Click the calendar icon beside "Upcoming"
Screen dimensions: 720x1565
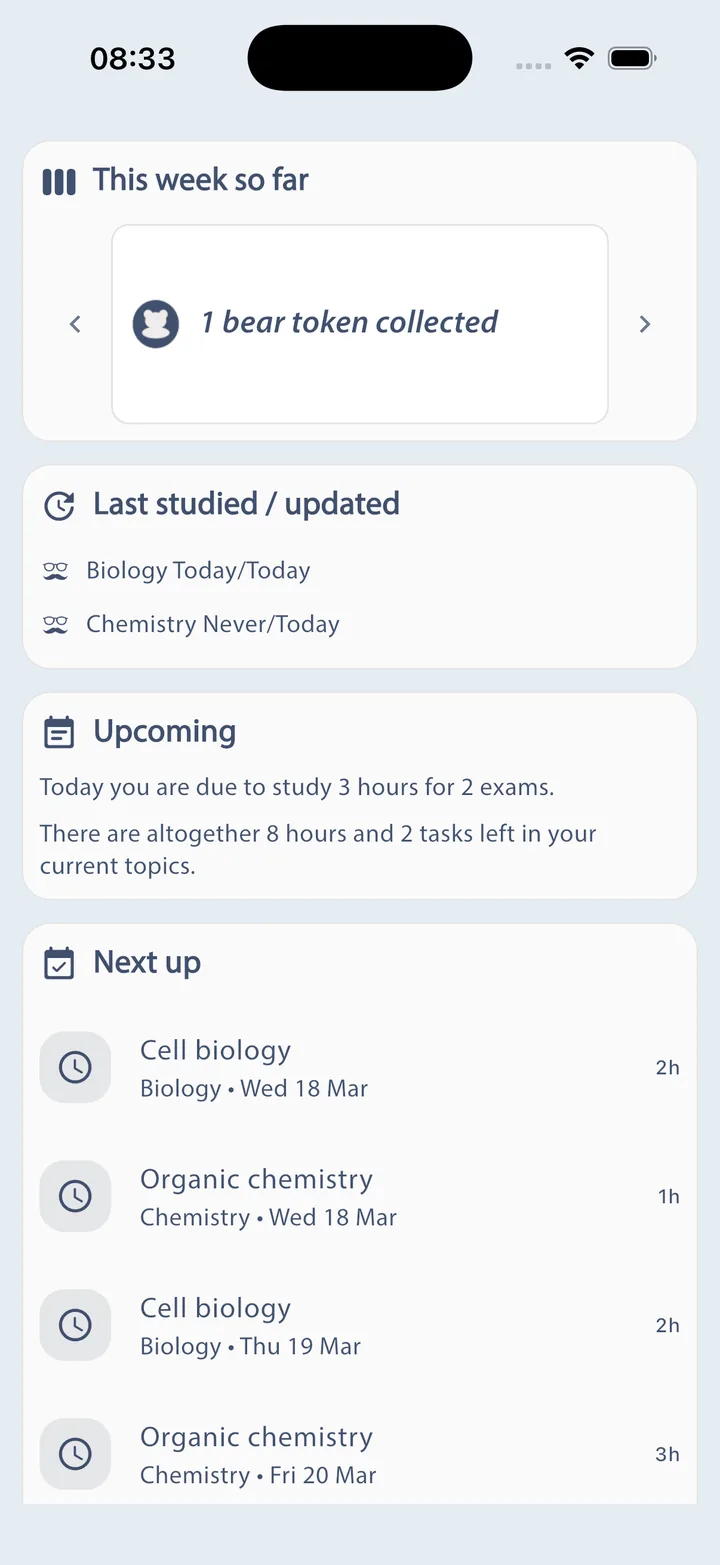point(59,731)
